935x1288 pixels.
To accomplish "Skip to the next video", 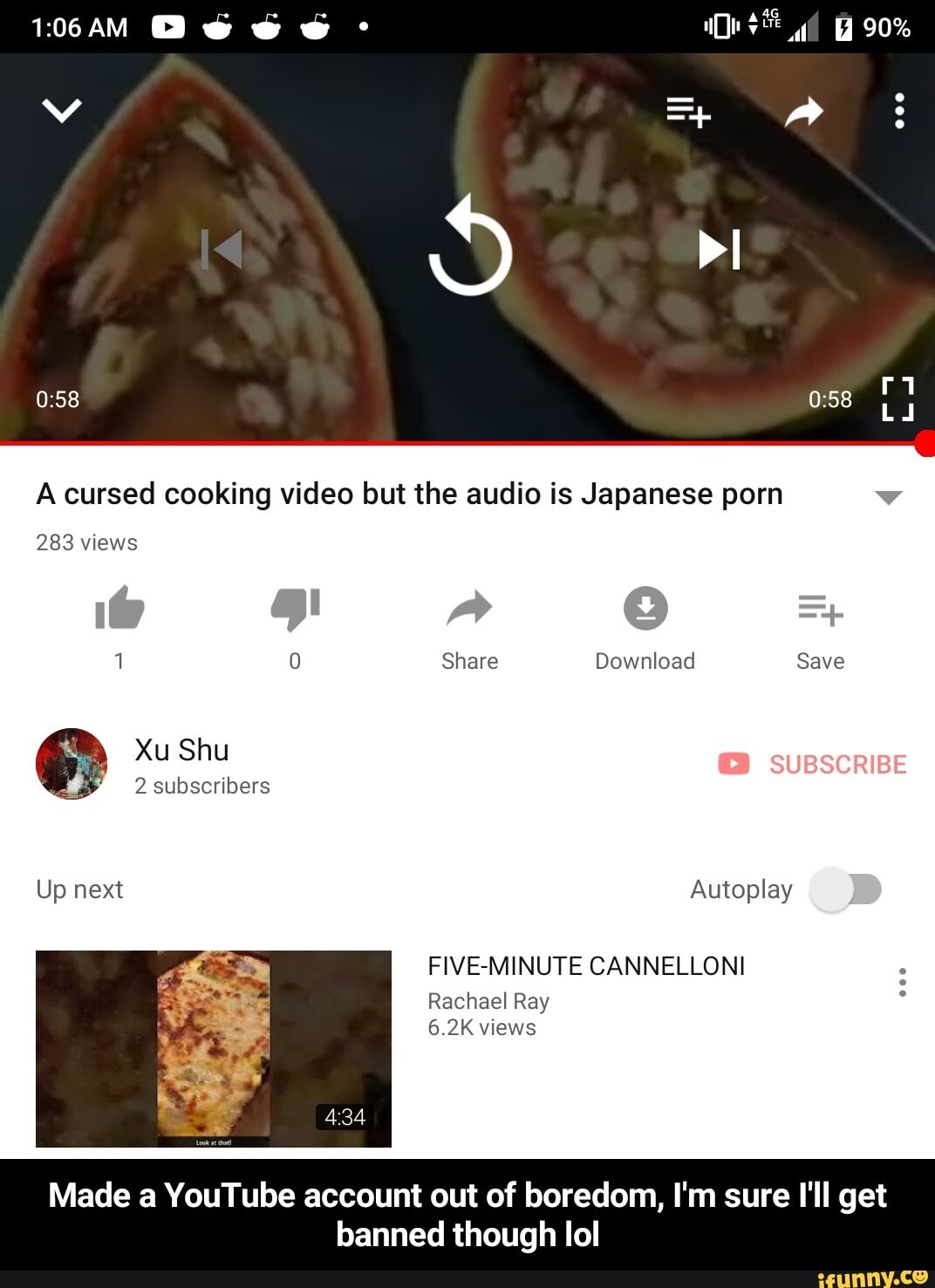I will (719, 249).
